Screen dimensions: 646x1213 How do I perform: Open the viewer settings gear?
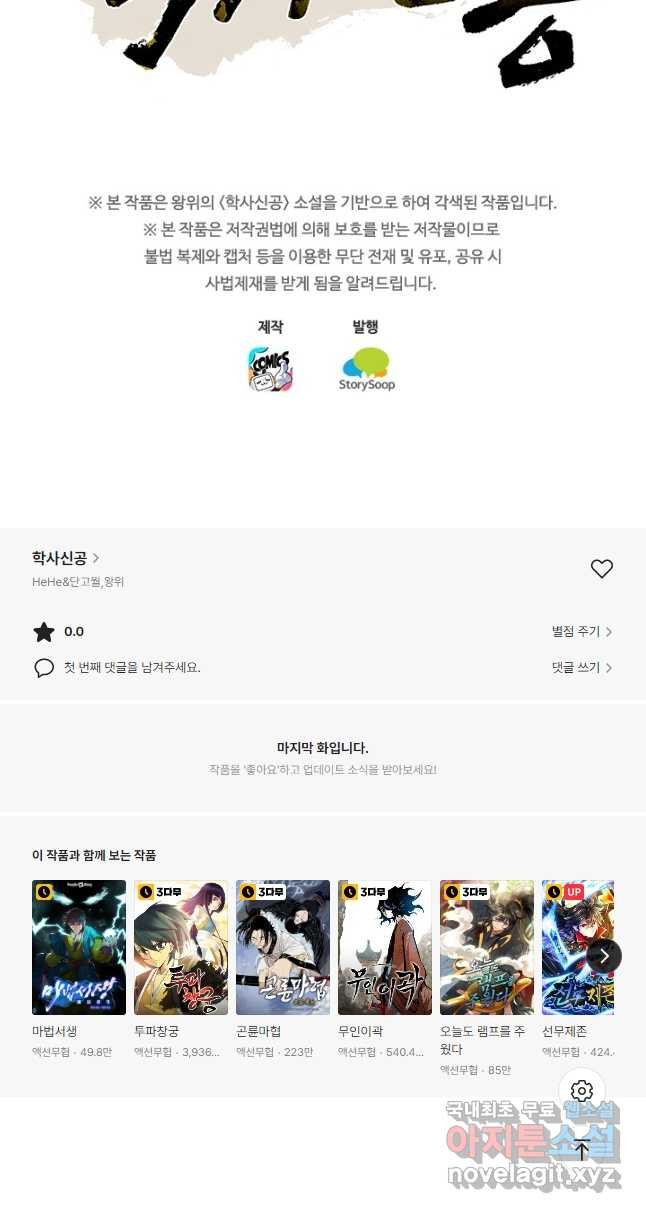click(x=582, y=1091)
